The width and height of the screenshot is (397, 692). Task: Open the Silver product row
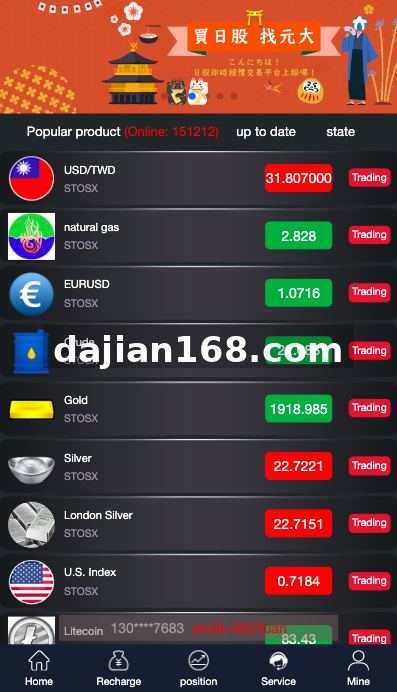(x=198, y=466)
